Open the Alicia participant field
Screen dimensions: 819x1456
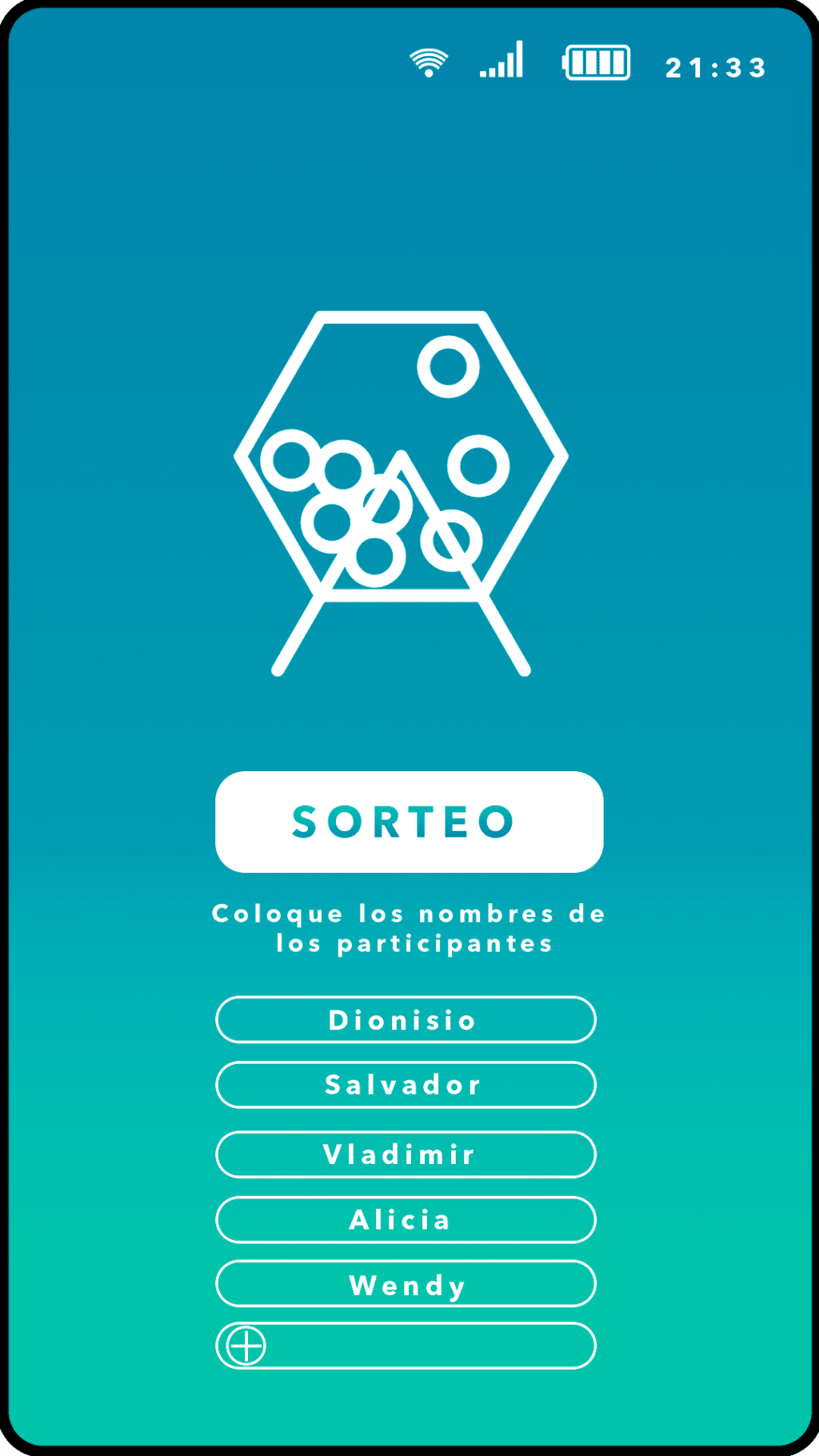click(x=406, y=1219)
